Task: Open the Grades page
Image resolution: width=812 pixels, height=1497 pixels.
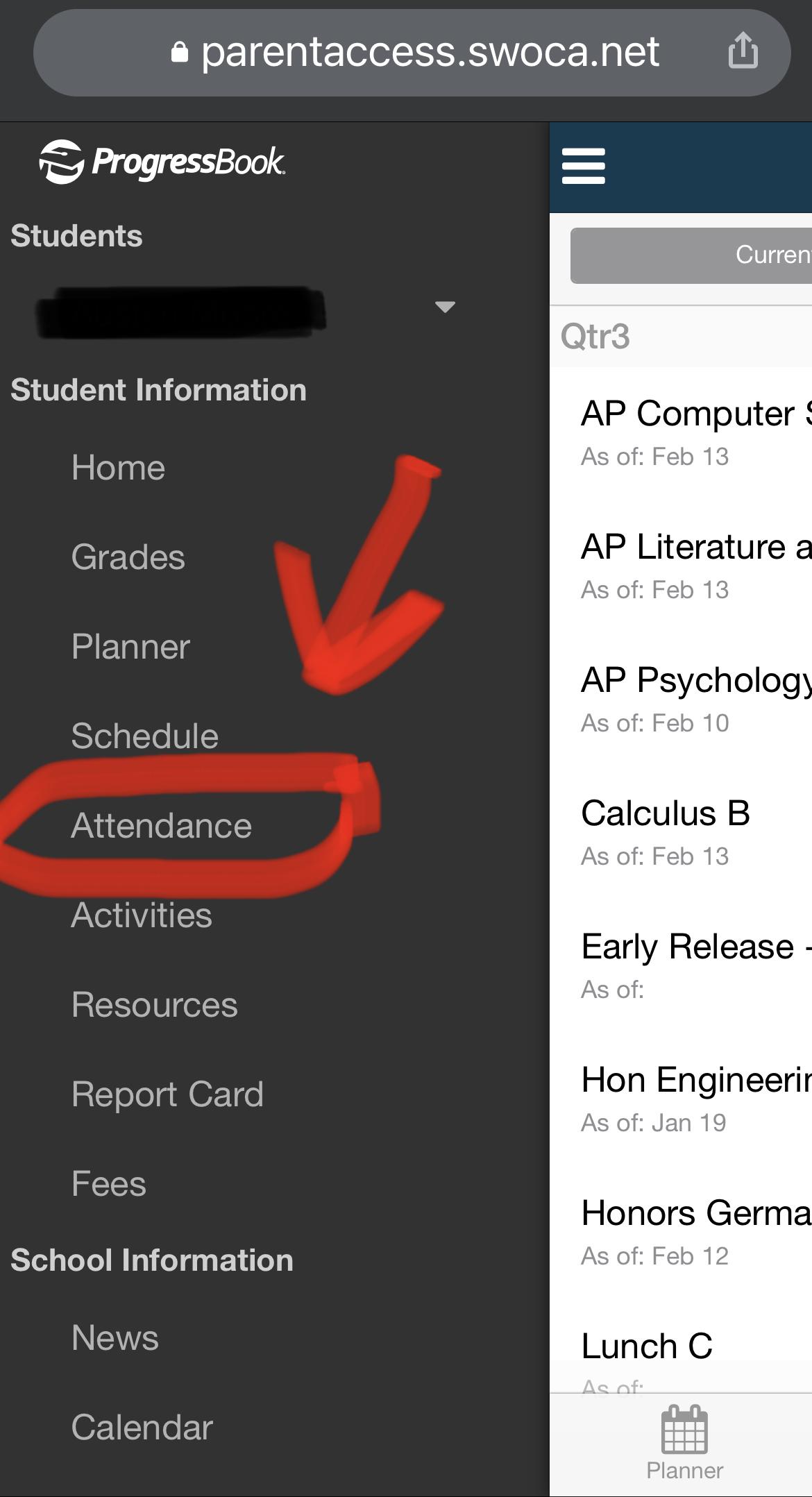Action: click(128, 557)
